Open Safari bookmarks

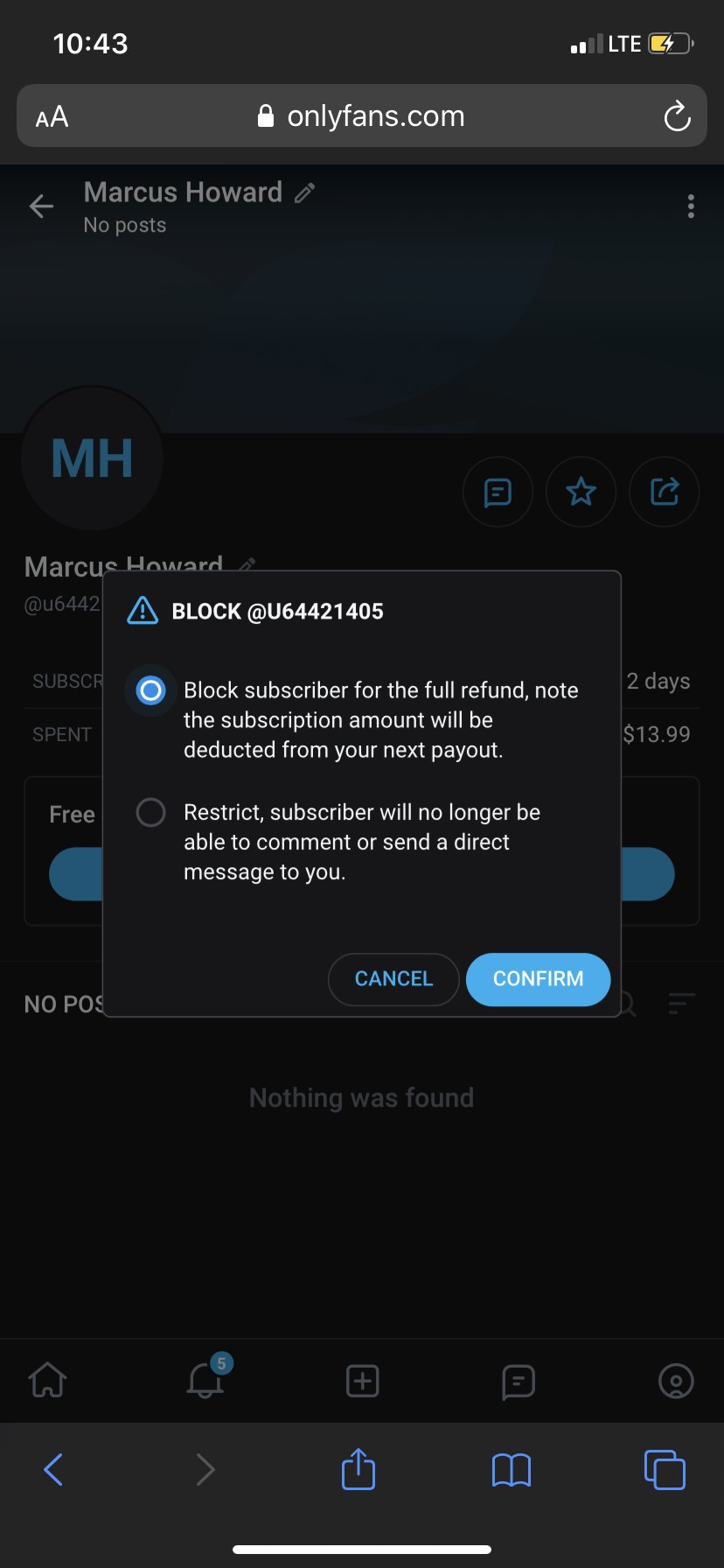pos(512,1470)
